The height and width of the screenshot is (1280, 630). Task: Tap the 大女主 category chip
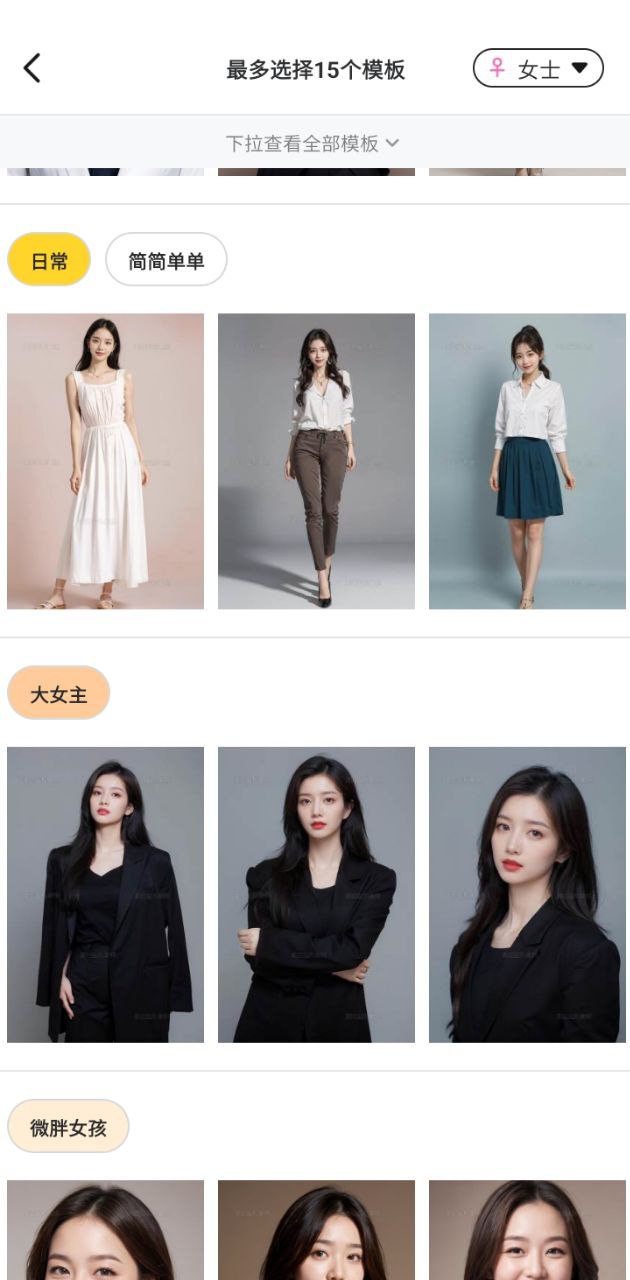(58, 693)
